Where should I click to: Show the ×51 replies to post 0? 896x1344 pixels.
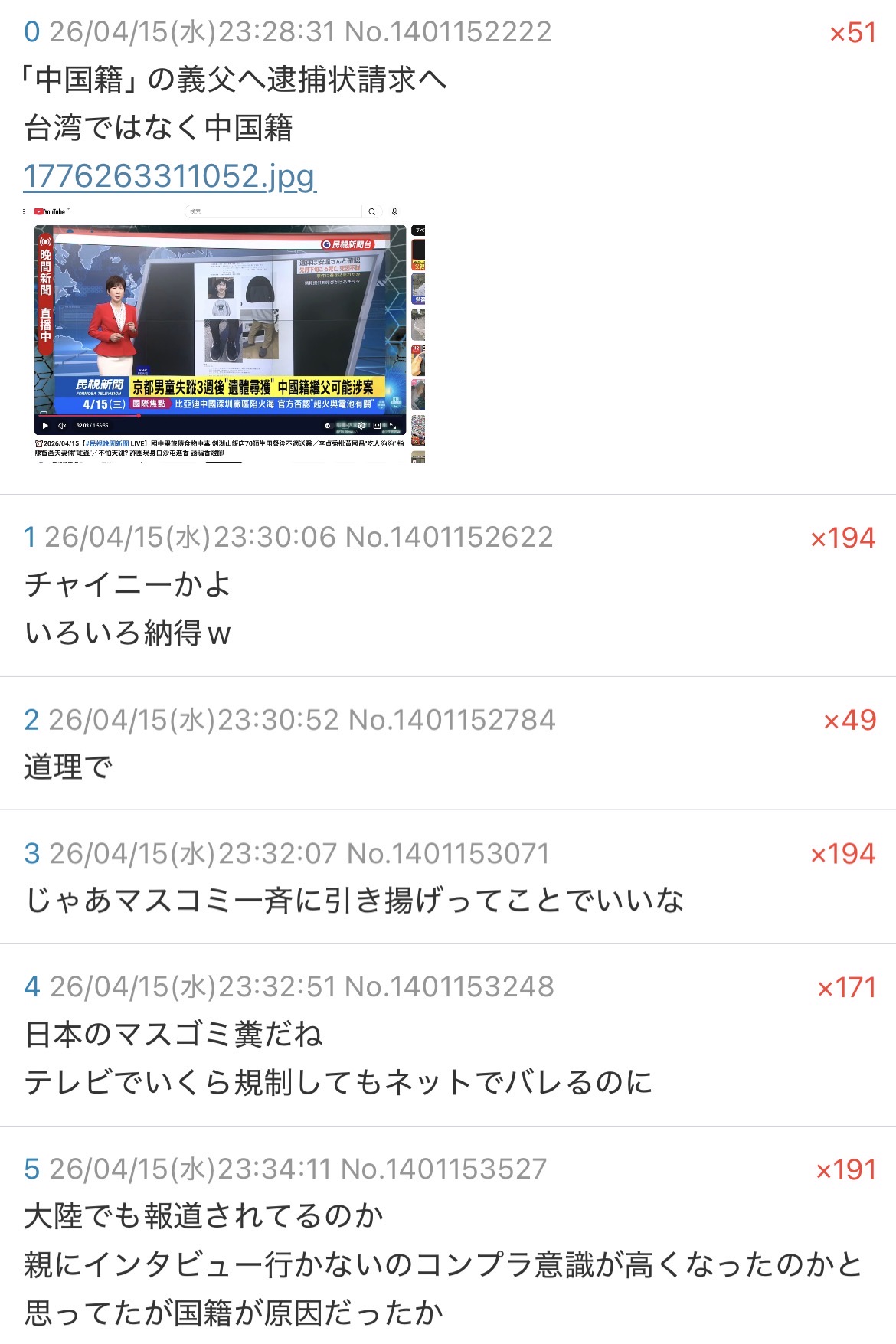coord(852,33)
